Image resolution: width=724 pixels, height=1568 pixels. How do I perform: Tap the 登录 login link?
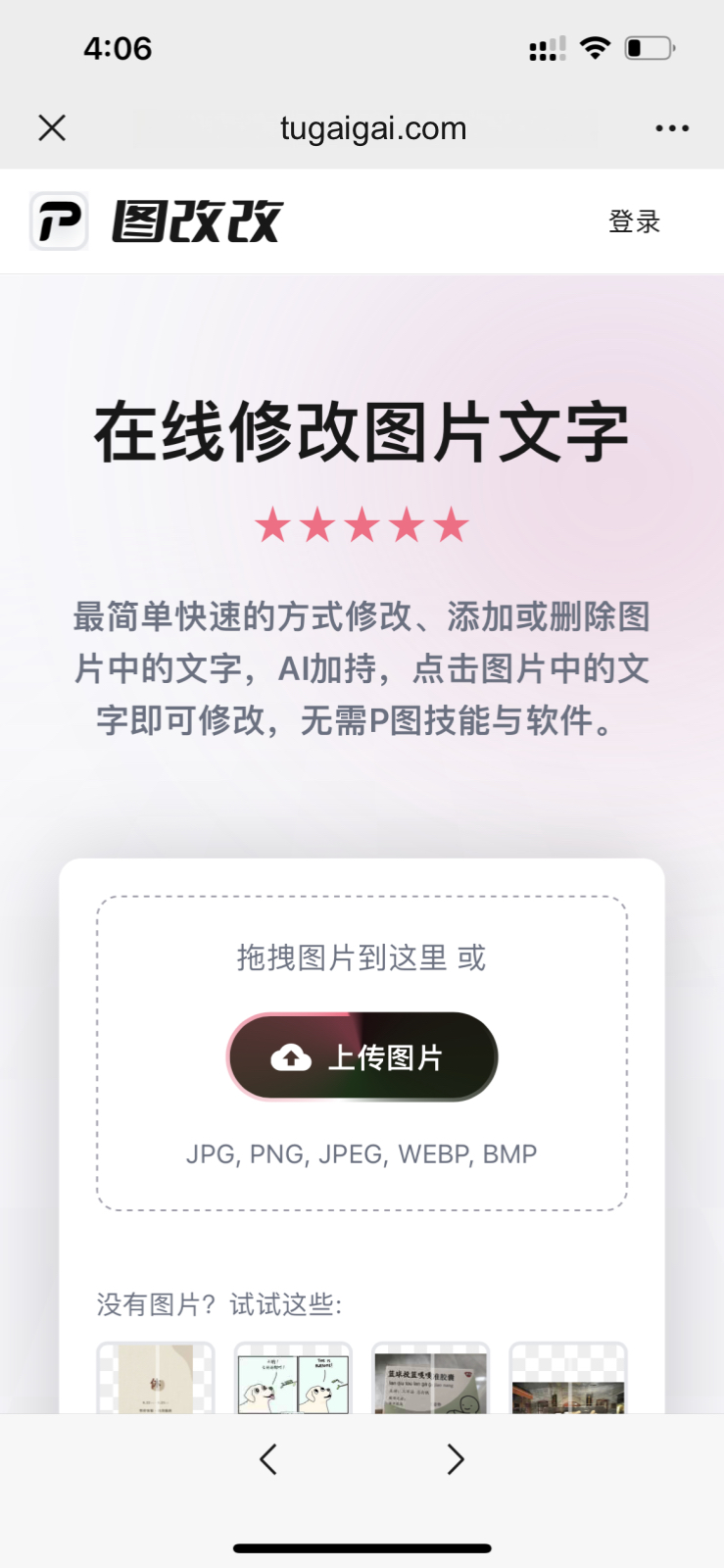click(634, 221)
